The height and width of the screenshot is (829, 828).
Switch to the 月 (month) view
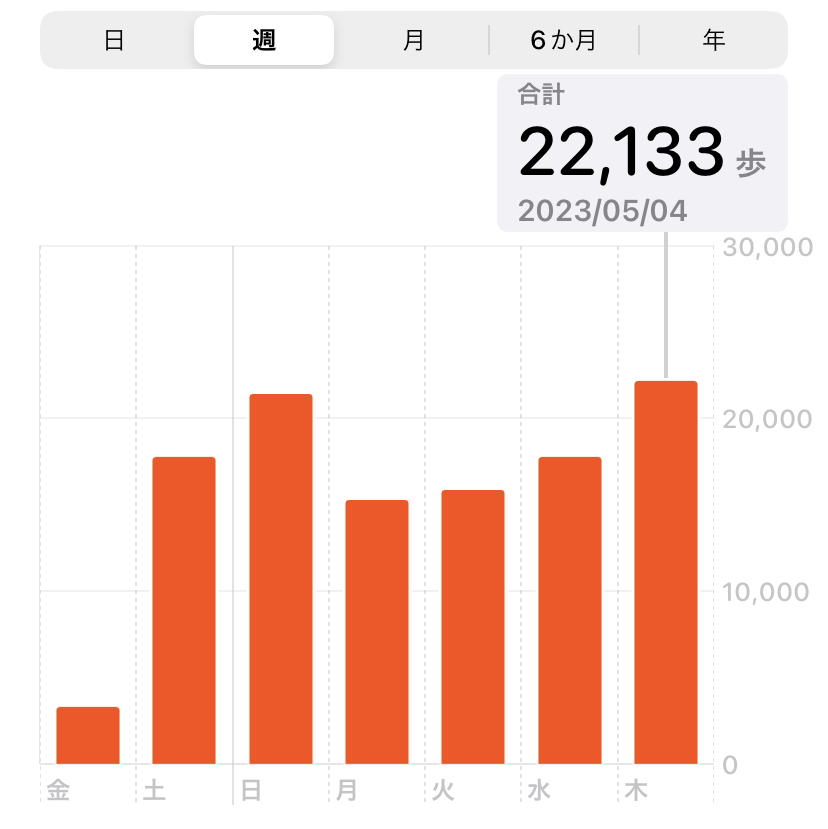pyautogui.click(x=413, y=41)
